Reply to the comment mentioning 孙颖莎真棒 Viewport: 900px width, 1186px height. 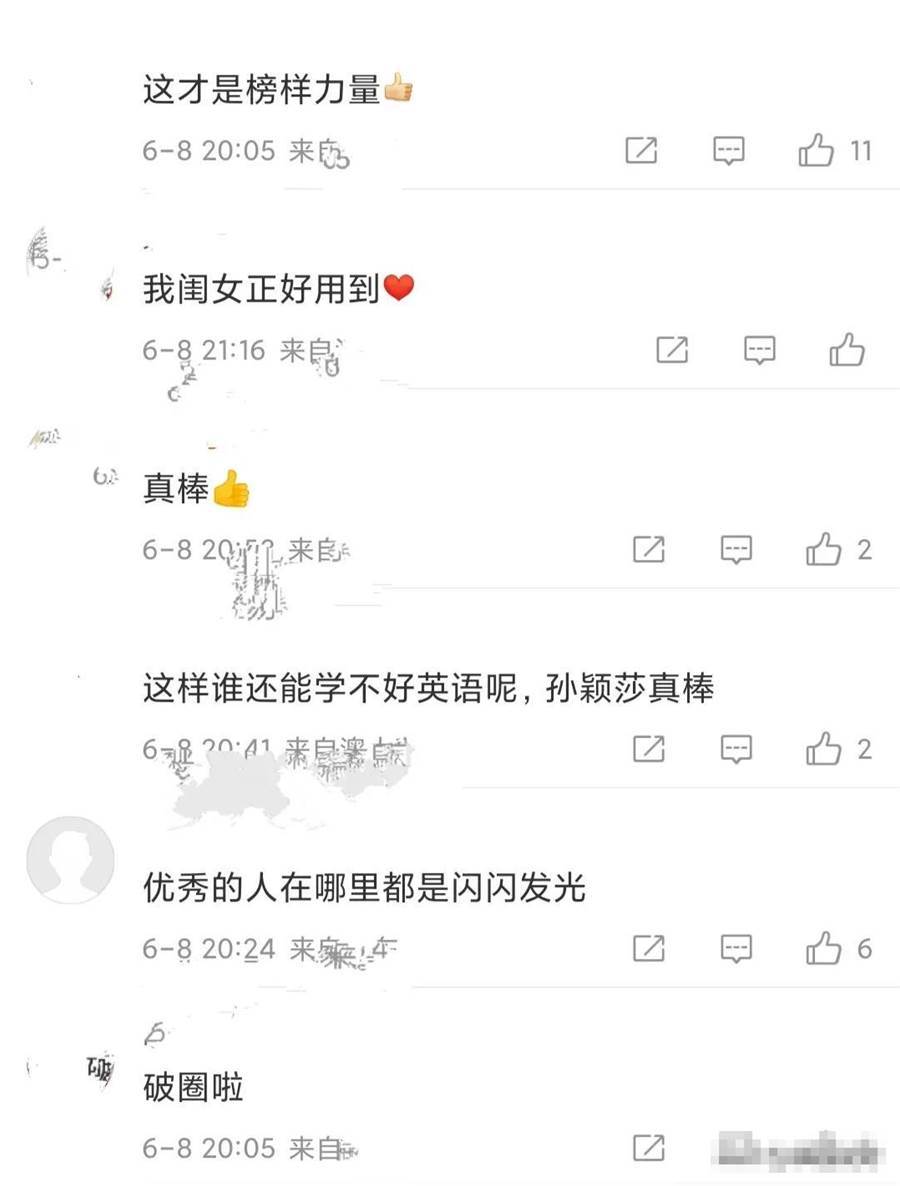click(x=737, y=748)
